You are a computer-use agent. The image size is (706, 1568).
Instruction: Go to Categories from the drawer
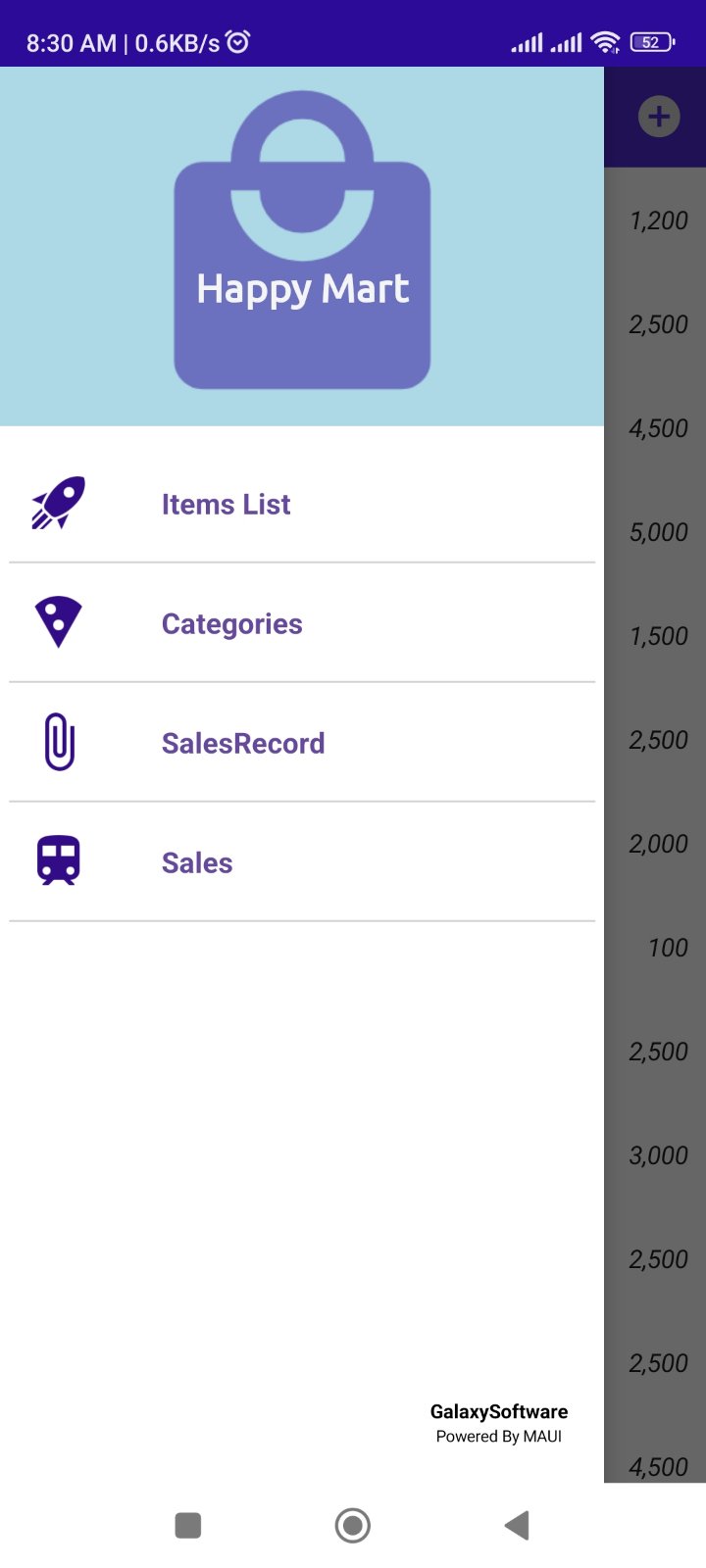click(231, 624)
